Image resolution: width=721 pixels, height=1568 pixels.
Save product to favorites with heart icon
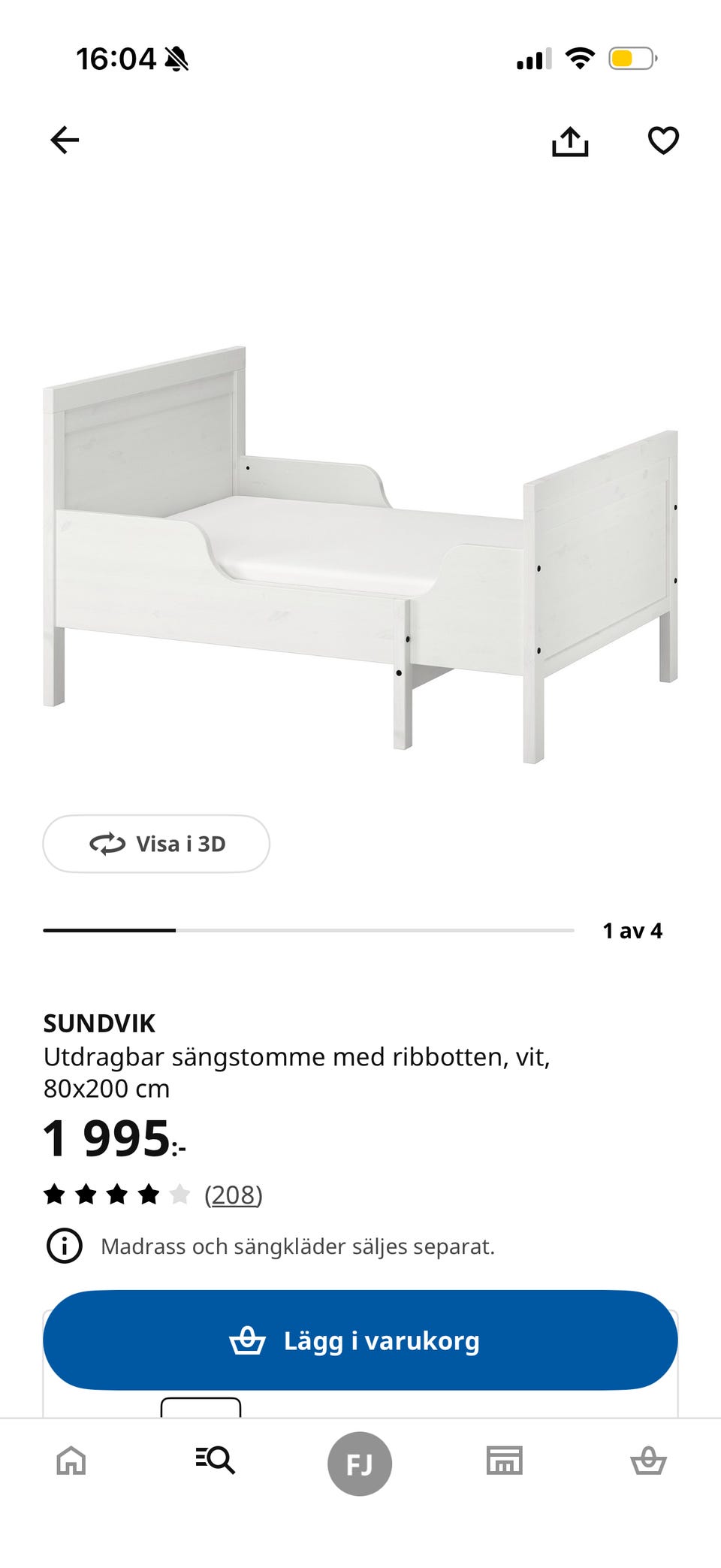point(662,140)
